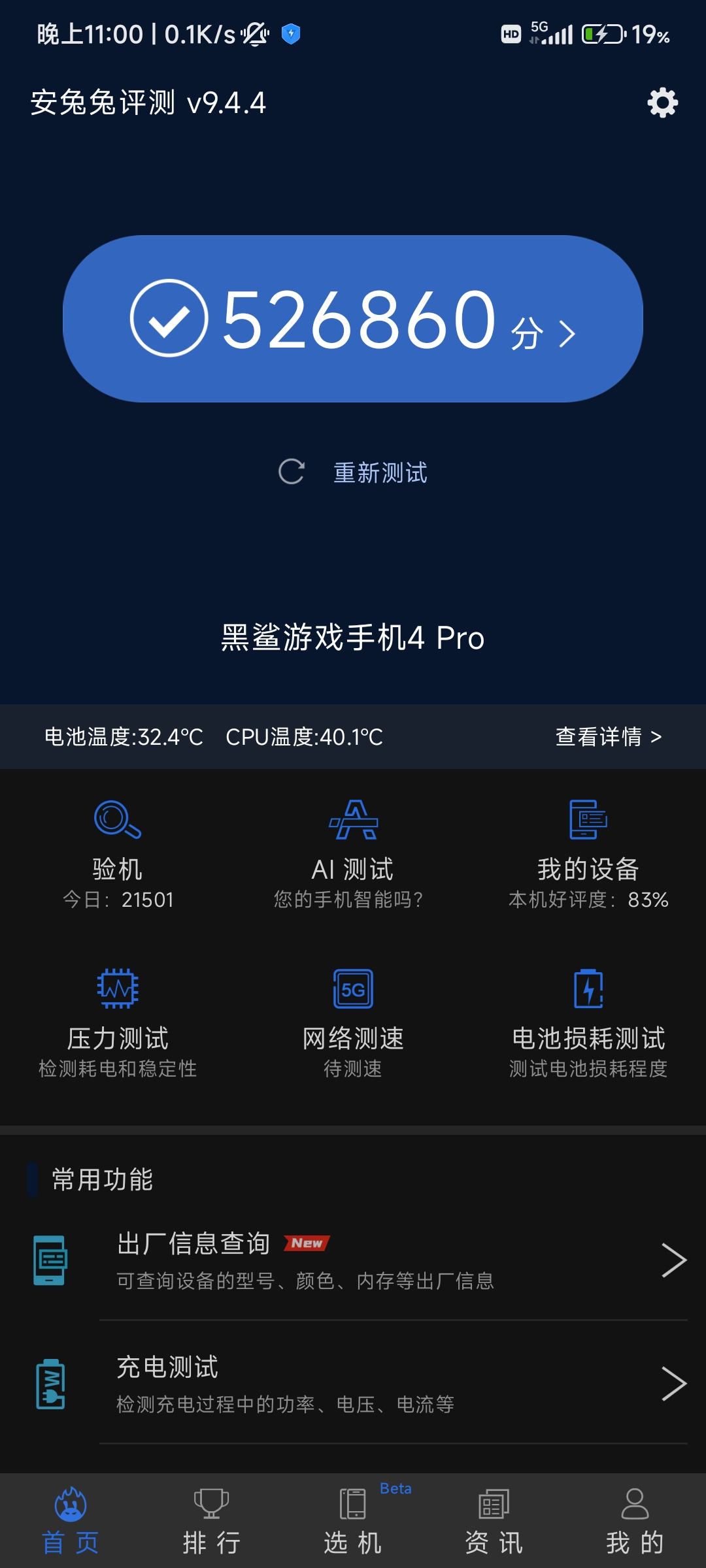706x1568 pixels.
Task: Open 出厂信息查询 row
Action: [x=353, y=1260]
